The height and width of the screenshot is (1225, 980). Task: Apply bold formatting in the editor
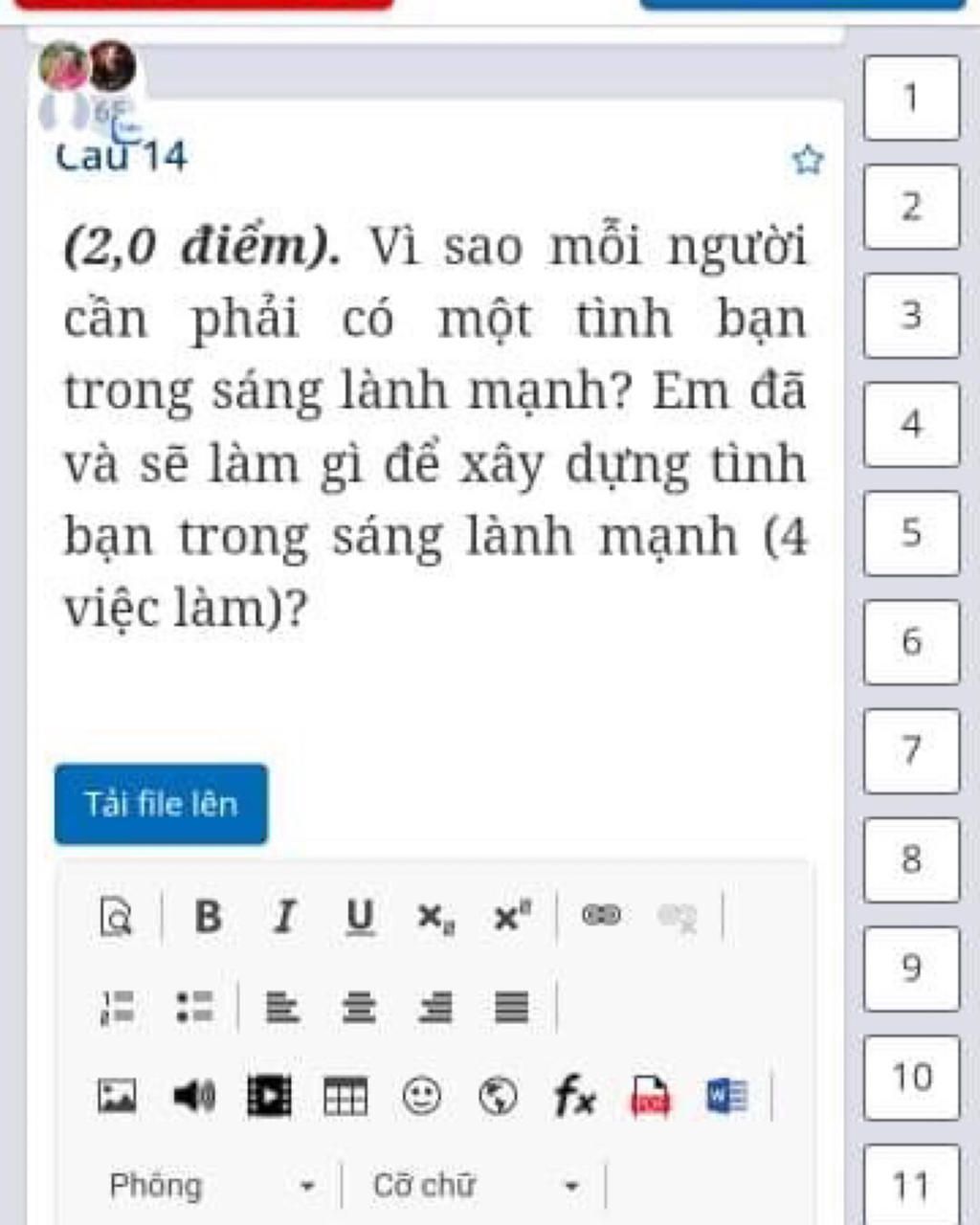pyautogui.click(x=208, y=917)
